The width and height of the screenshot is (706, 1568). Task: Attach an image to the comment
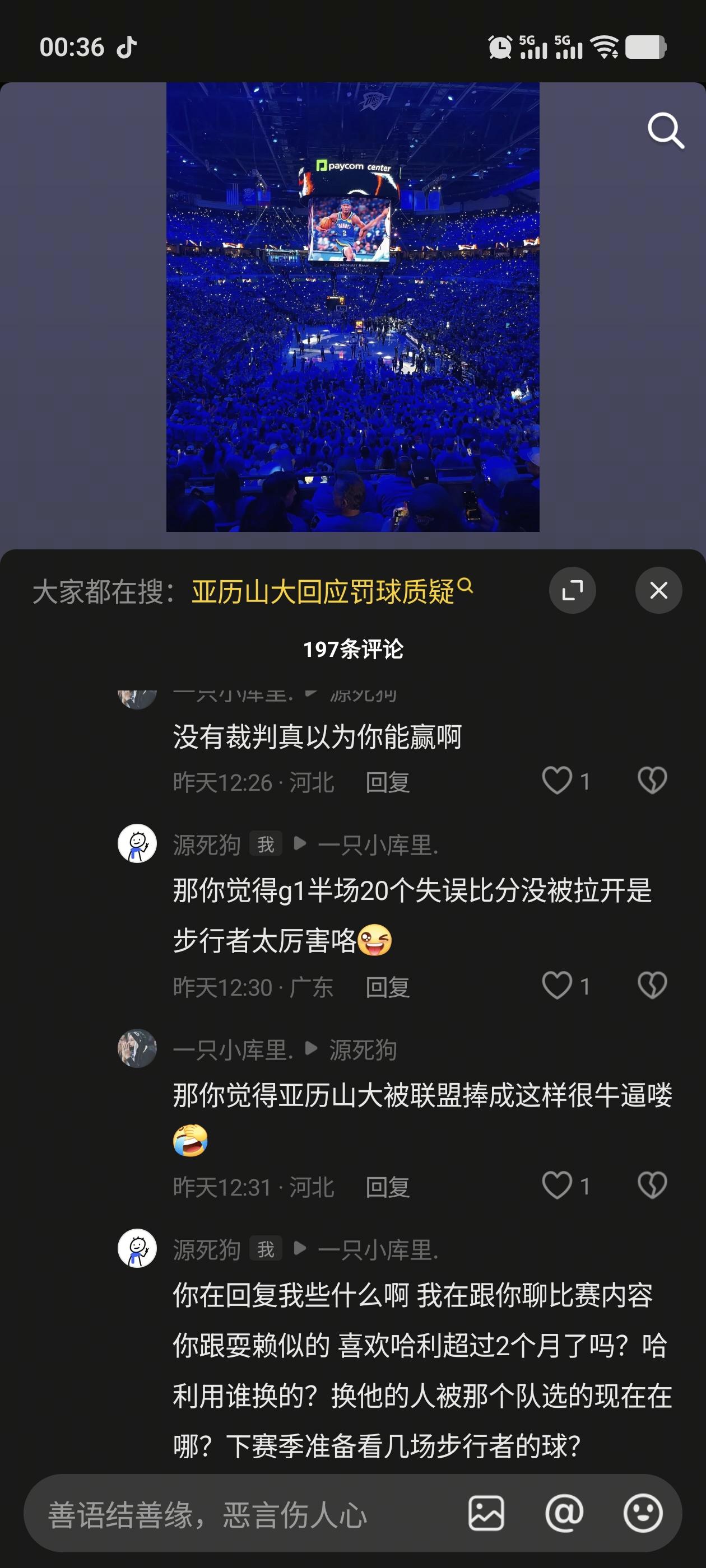pos(485,1513)
